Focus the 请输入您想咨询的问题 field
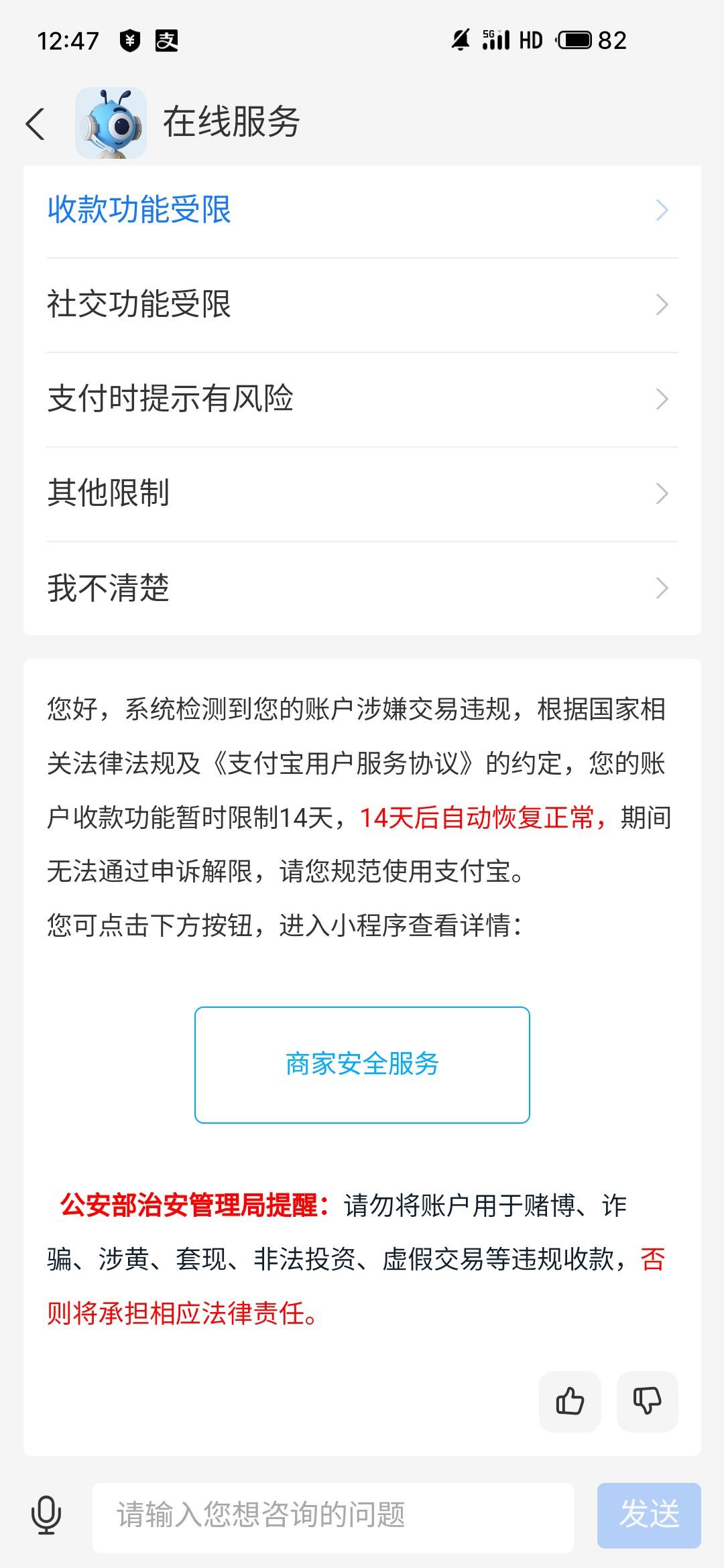This screenshot has height=1568, width=724. (333, 1514)
